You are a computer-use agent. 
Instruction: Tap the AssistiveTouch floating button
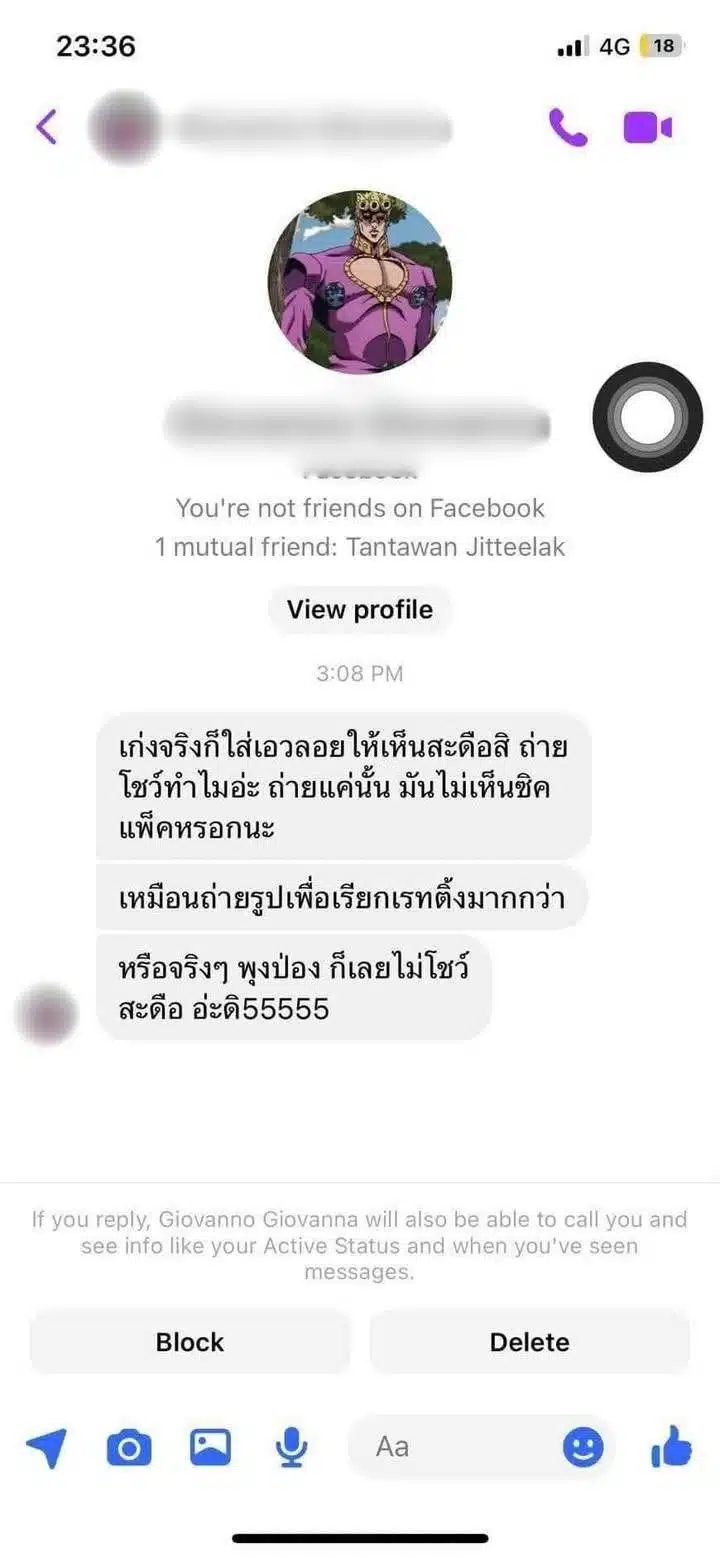coord(647,417)
